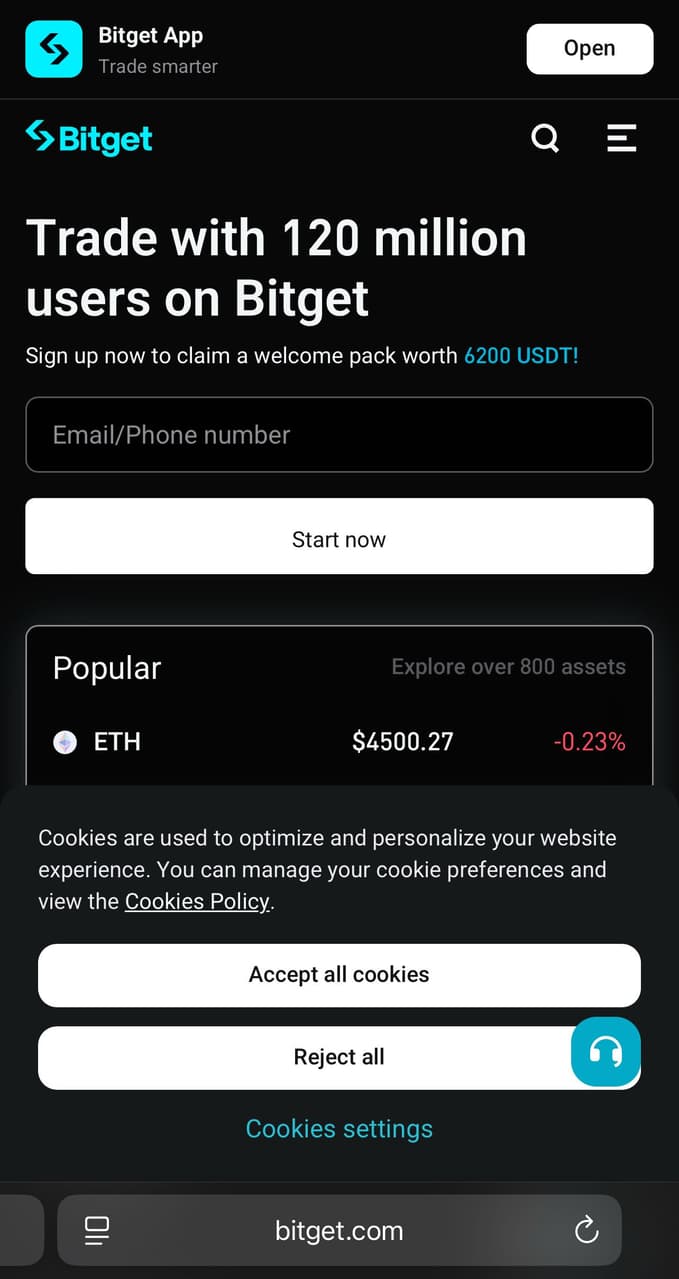Open the Bitget app via Open button
The width and height of the screenshot is (679, 1279).
[x=589, y=49]
